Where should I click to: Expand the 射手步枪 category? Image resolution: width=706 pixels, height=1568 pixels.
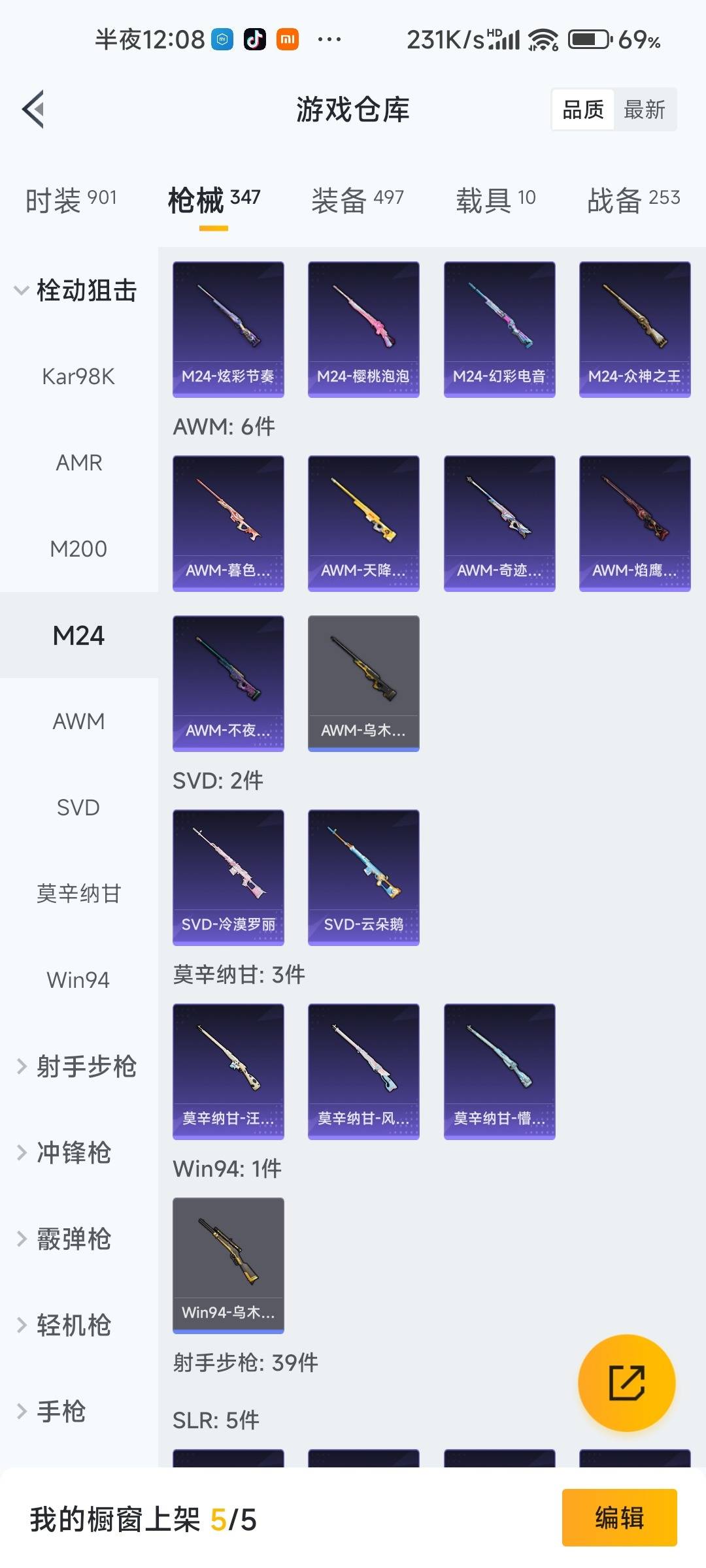pos(77,1066)
